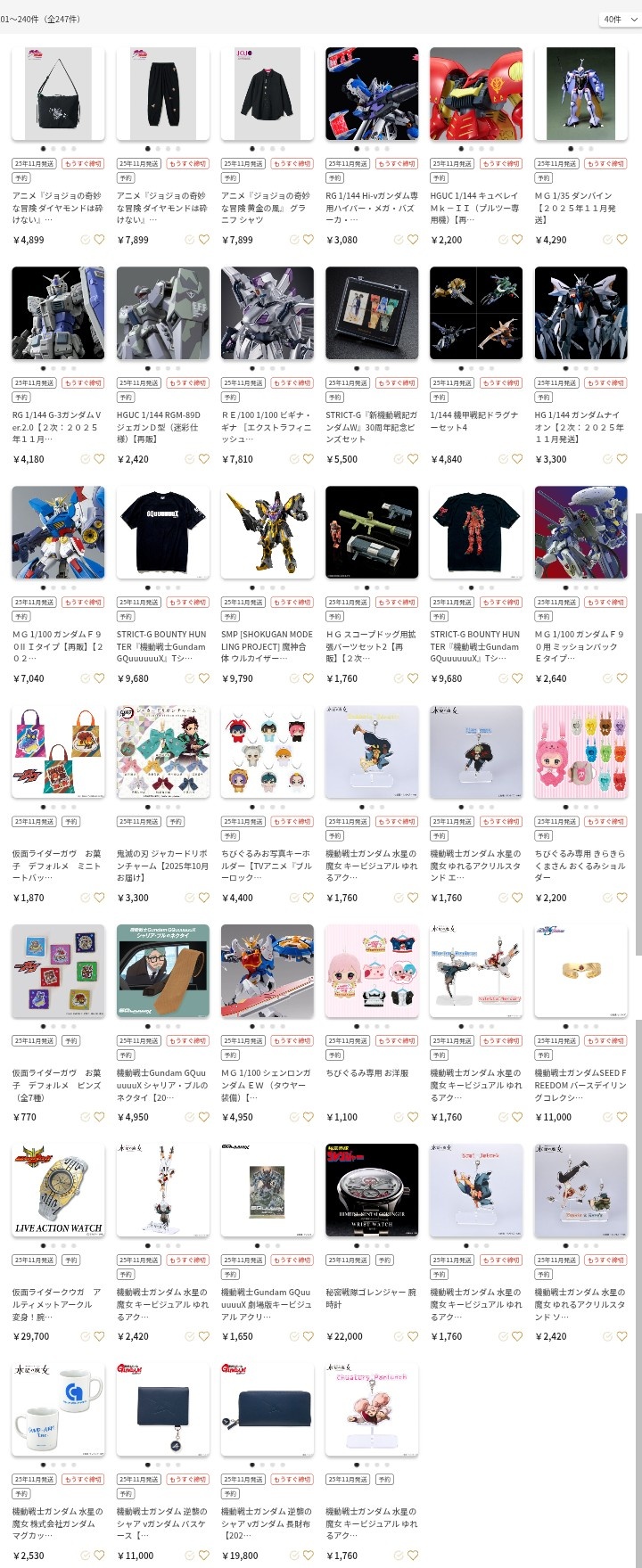This screenshot has height=1568, width=642.
Task: Open the 1/144 機甲戦記ドラグナー セット4 listing
Action: tap(476, 314)
